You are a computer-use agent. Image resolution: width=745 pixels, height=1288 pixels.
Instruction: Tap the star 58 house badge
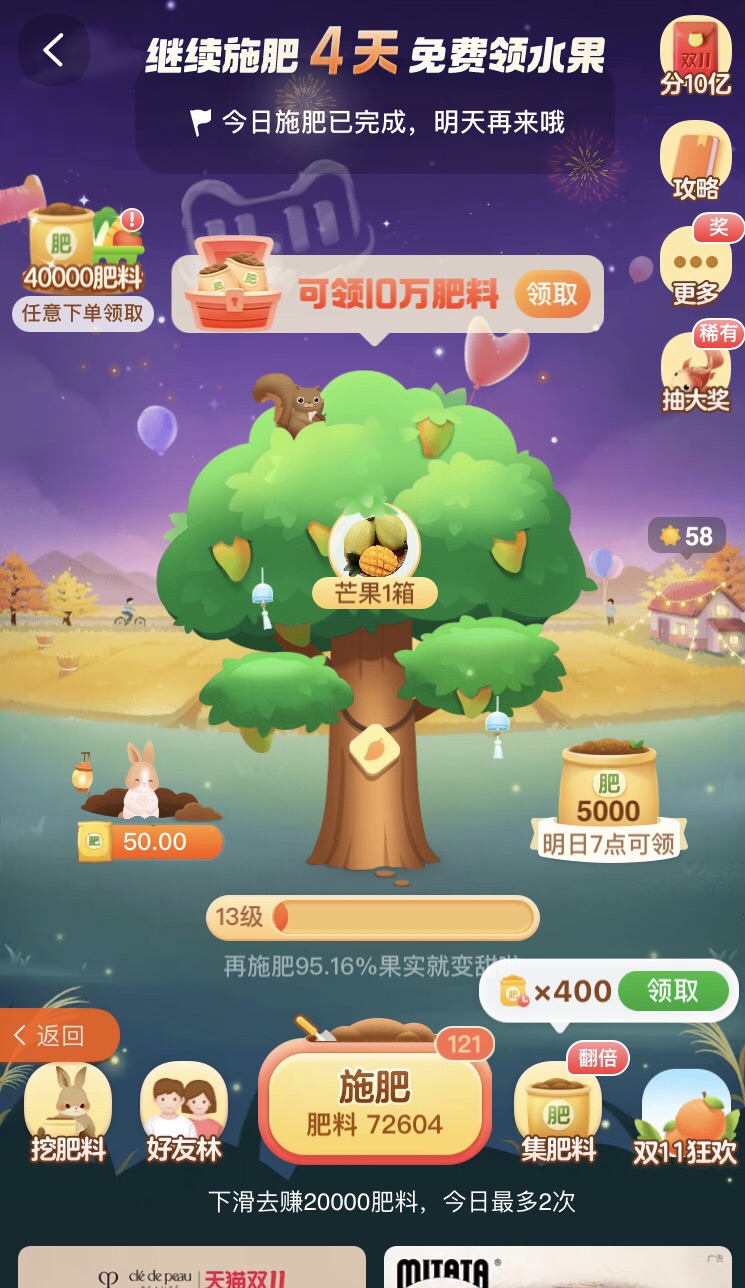(x=686, y=536)
